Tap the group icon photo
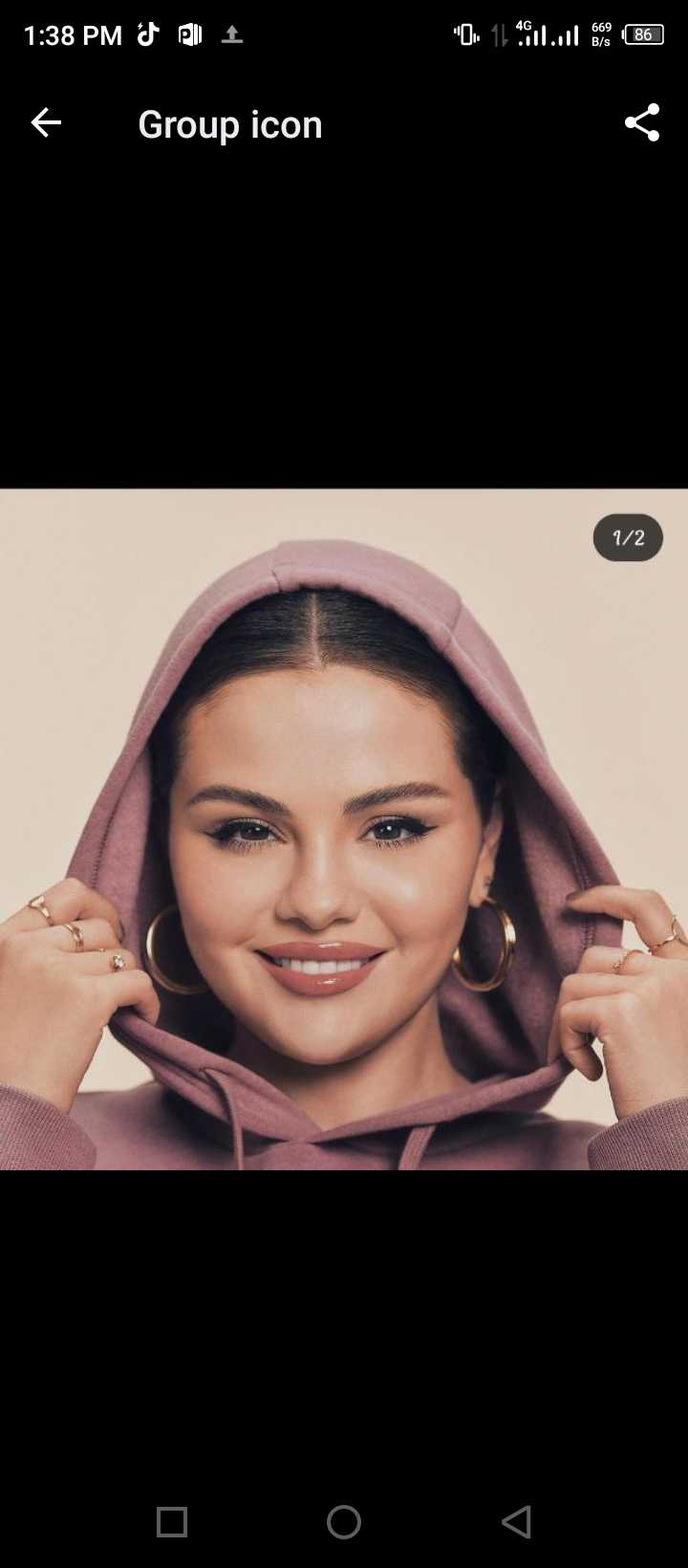The image size is (688, 1568). [x=344, y=829]
